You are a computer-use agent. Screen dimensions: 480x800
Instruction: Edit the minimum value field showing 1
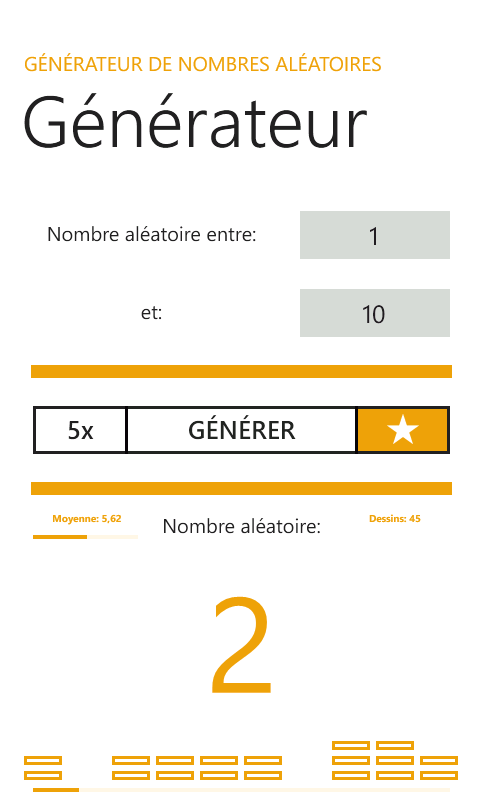pyautogui.click(x=374, y=235)
